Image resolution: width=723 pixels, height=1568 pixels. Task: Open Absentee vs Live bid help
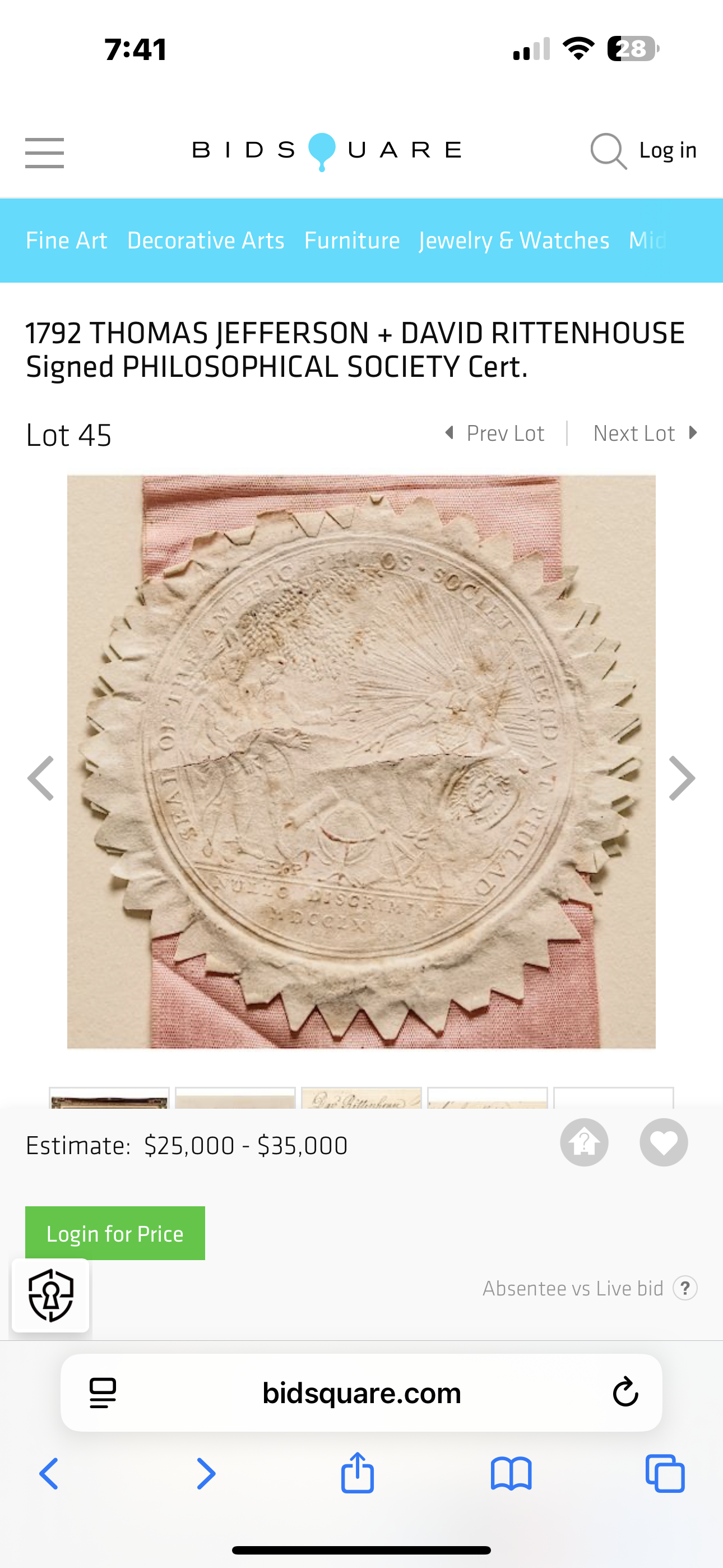[685, 1288]
